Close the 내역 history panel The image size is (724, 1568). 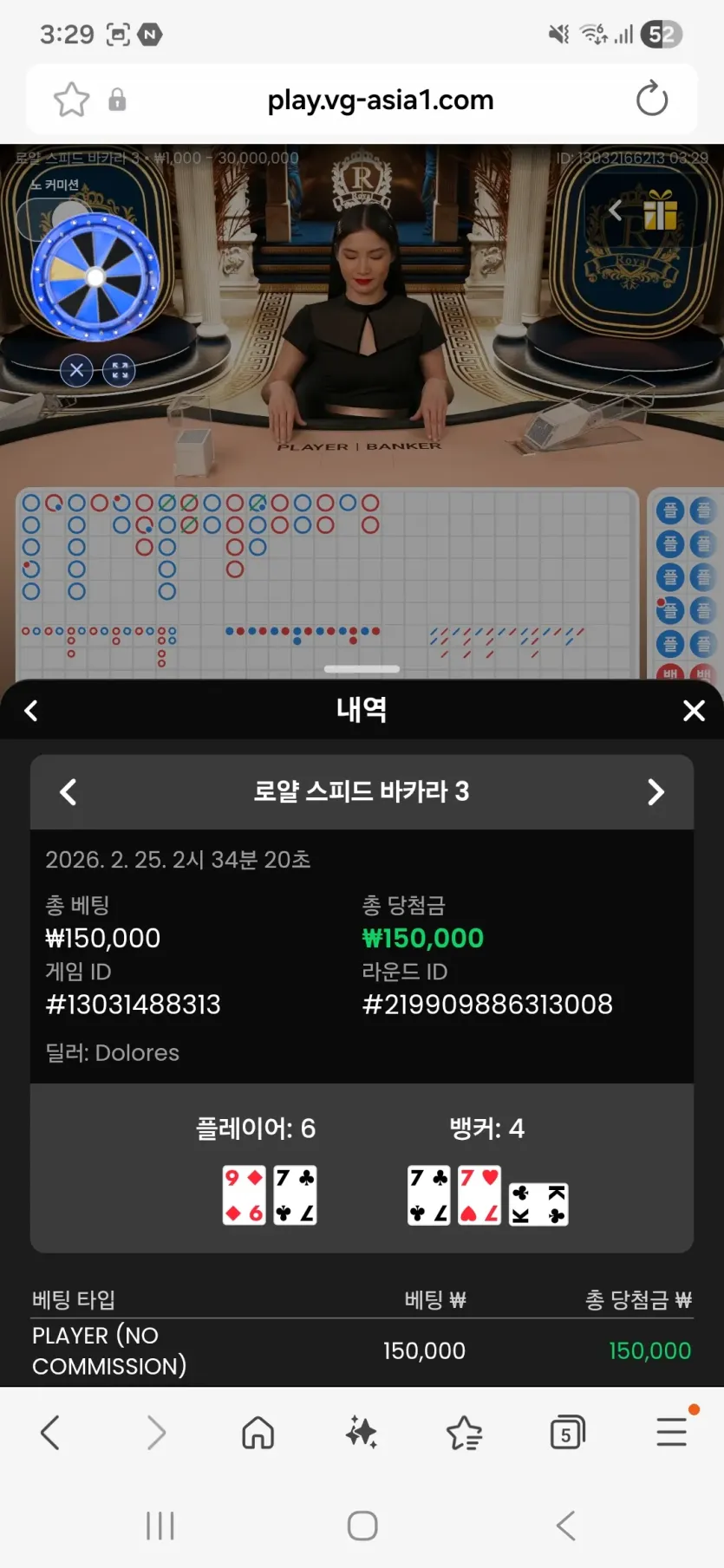click(694, 711)
